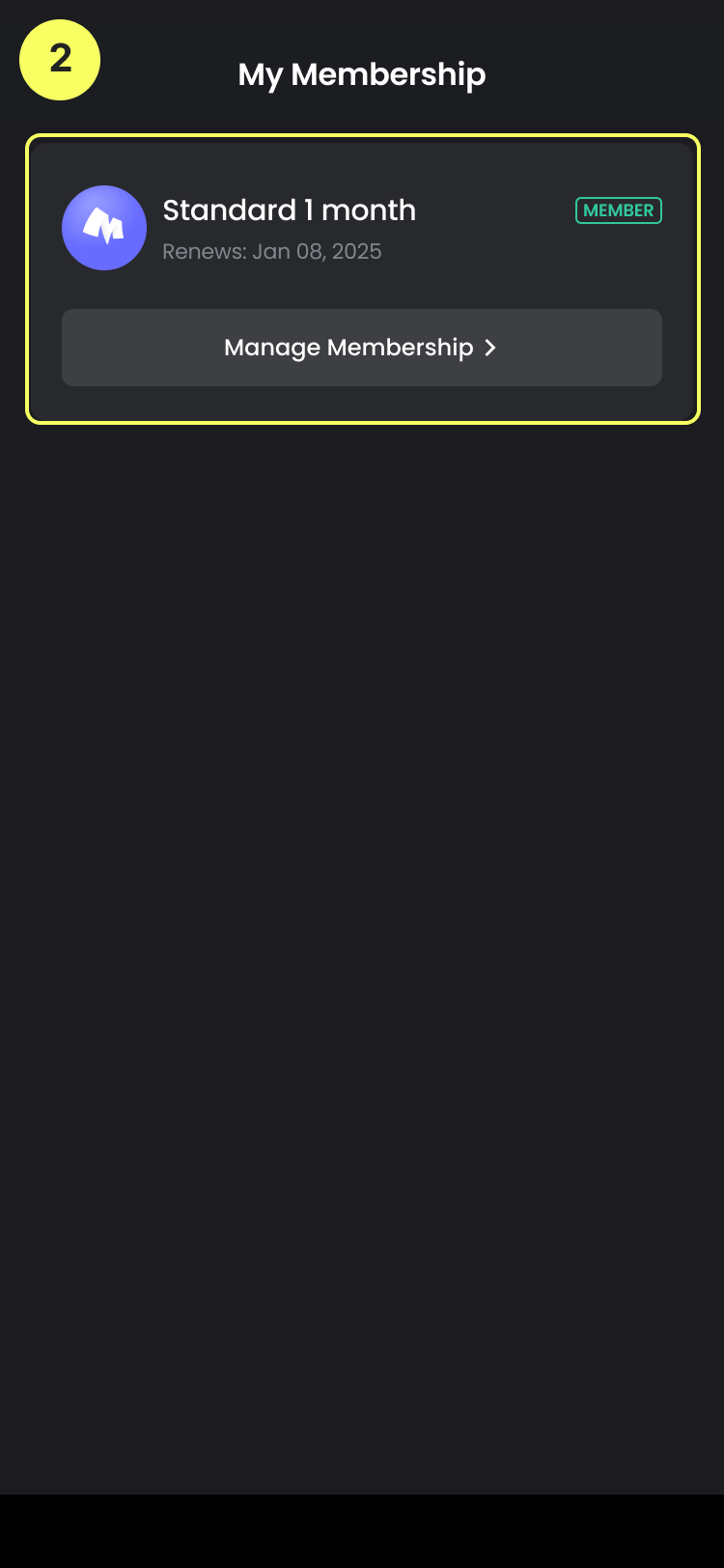Click the My Membership page title
This screenshot has width=724, height=1568.
[361, 74]
